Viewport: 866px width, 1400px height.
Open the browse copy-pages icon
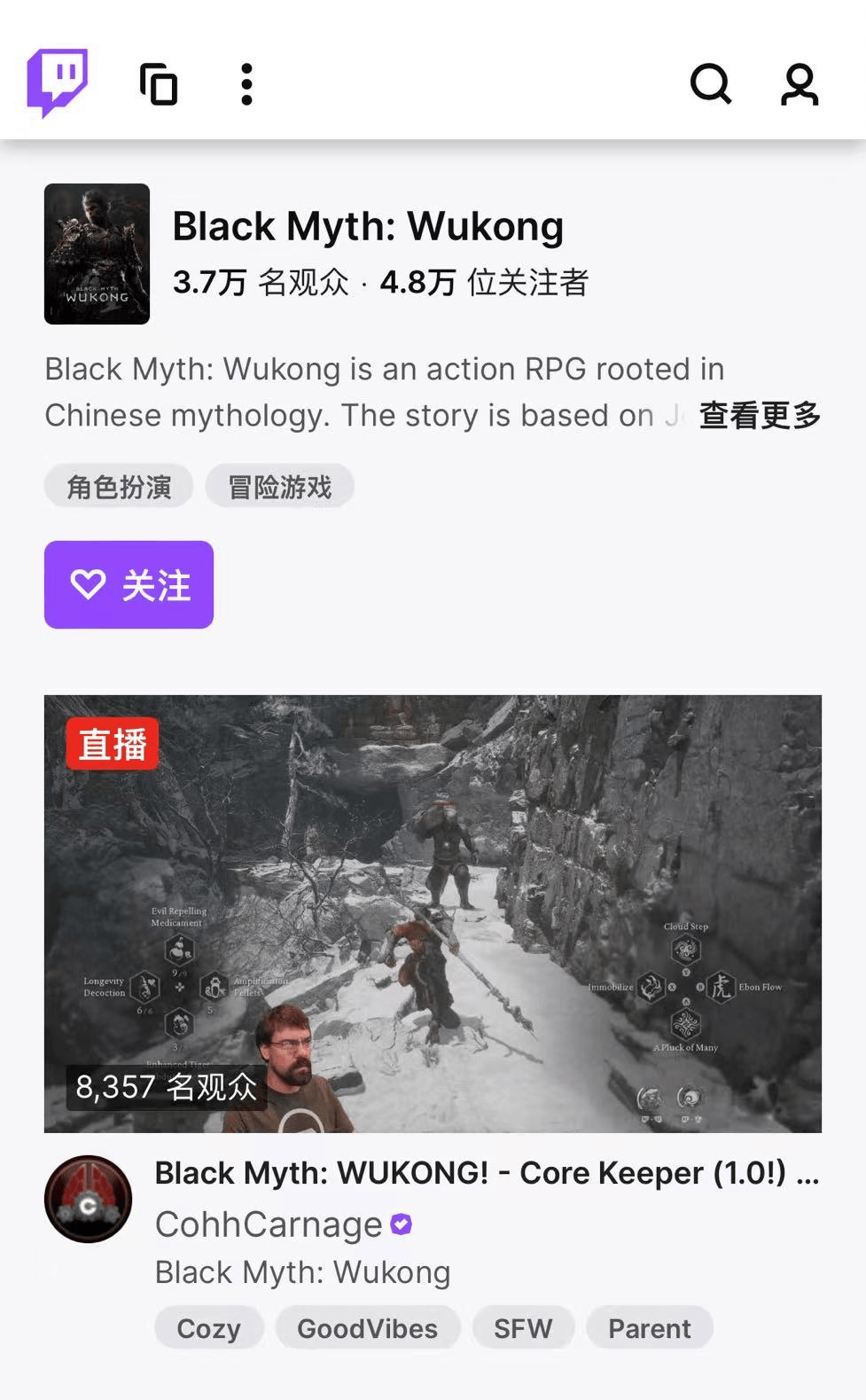[x=159, y=84]
